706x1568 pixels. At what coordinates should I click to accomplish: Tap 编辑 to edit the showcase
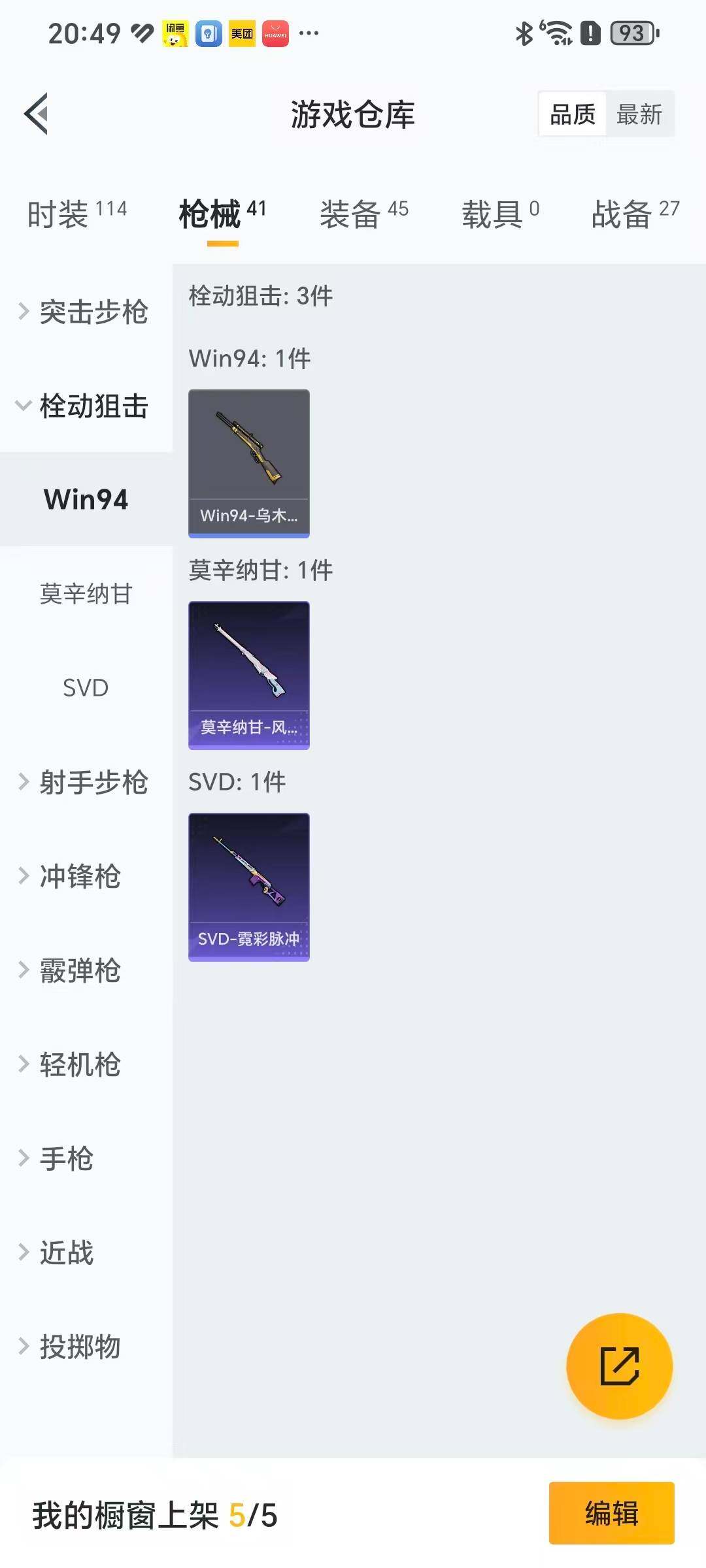tap(611, 1513)
